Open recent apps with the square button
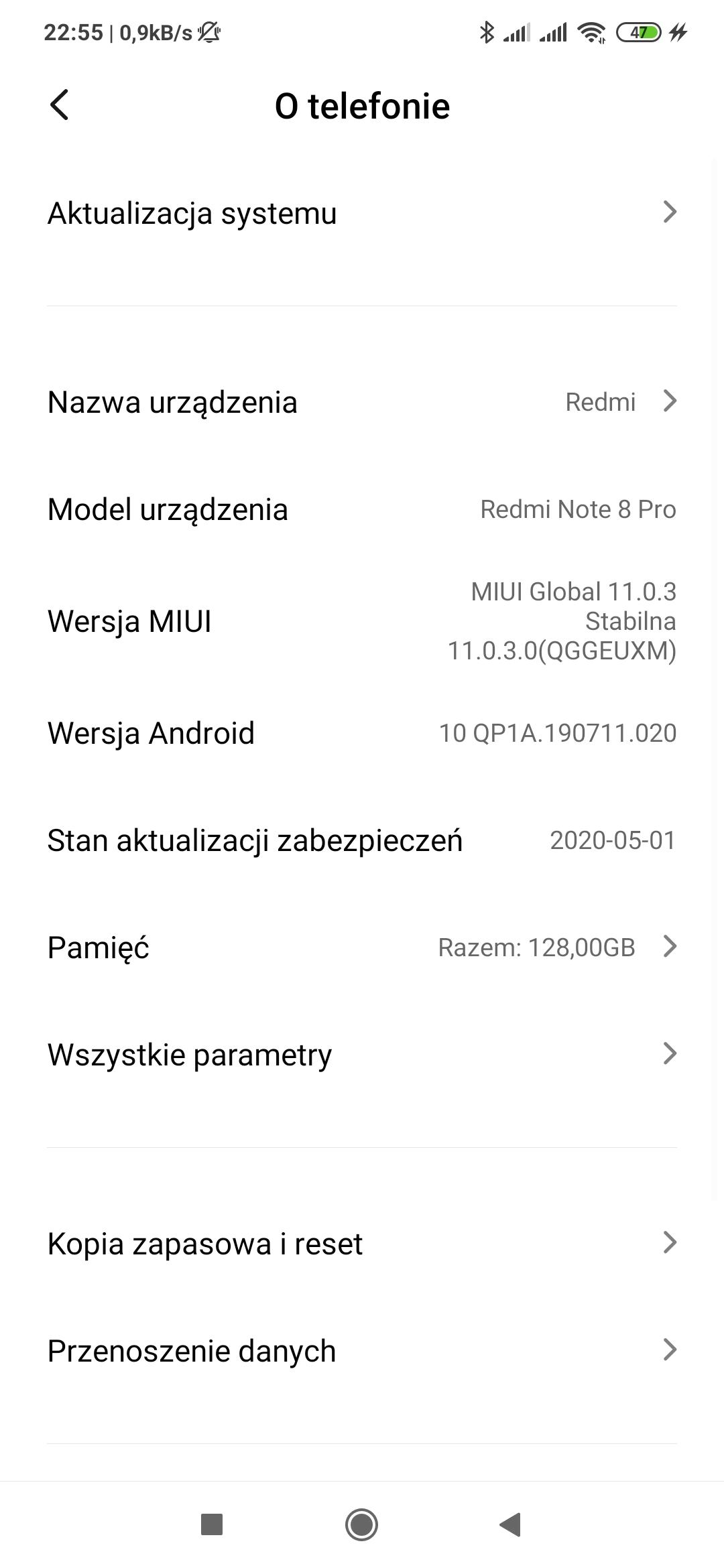 pos(212,1524)
